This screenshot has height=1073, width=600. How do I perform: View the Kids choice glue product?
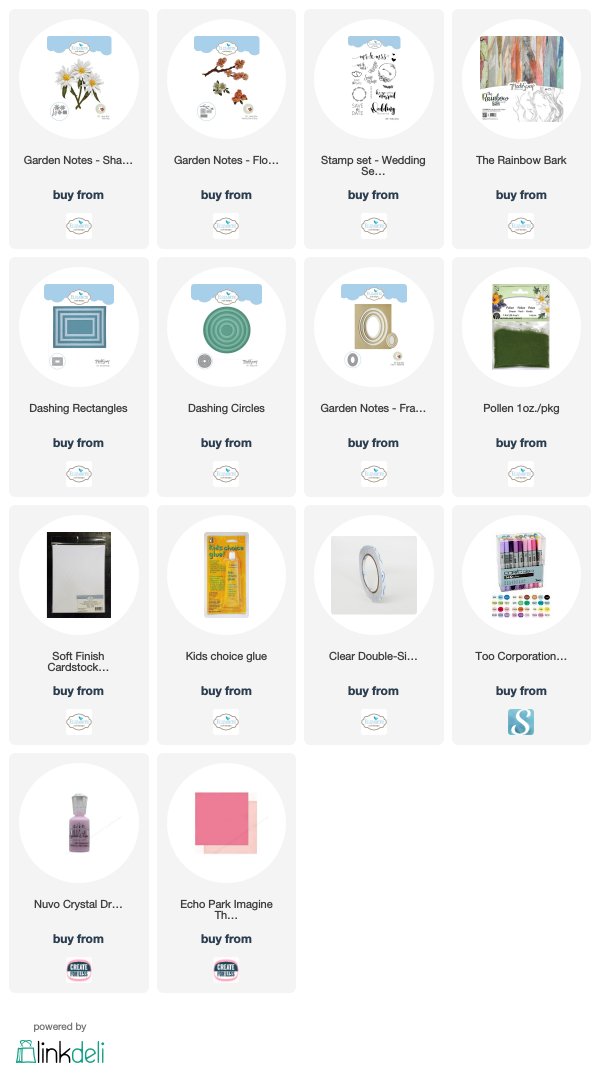(x=226, y=625)
